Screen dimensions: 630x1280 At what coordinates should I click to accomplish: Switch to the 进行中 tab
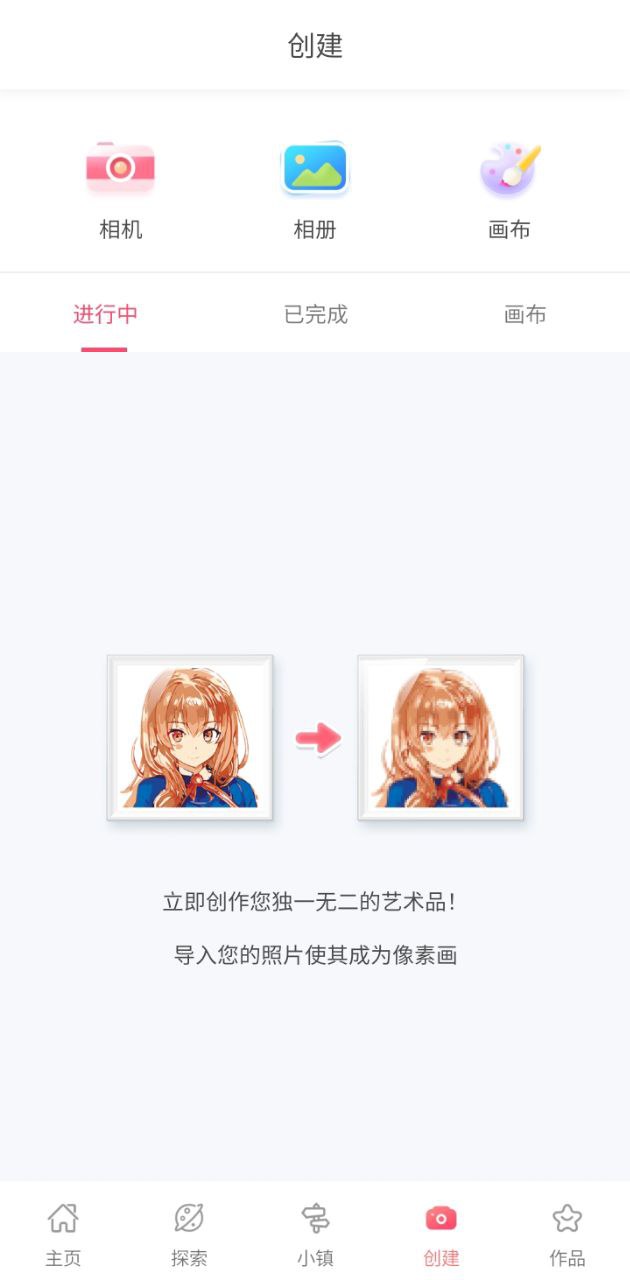tap(105, 314)
